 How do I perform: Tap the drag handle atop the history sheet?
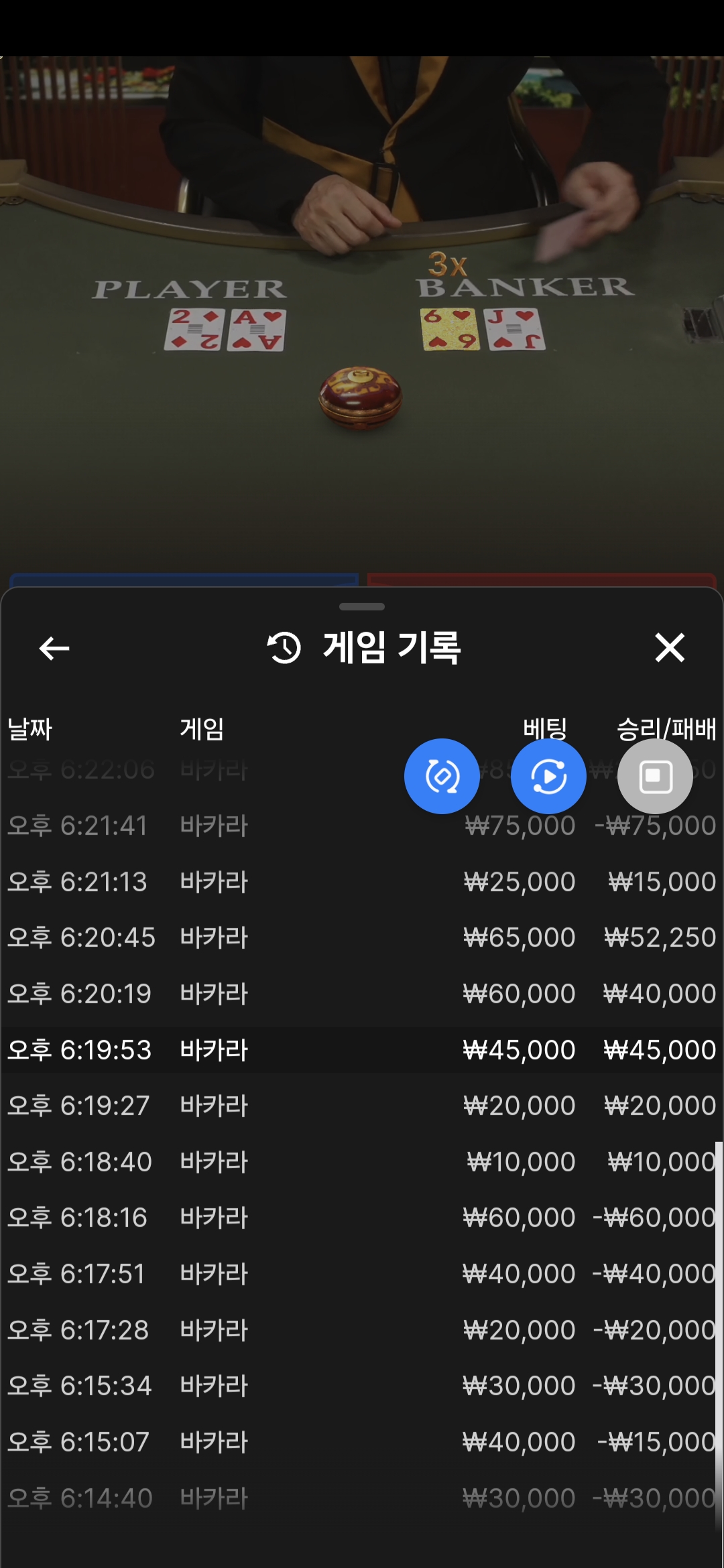coord(362,607)
